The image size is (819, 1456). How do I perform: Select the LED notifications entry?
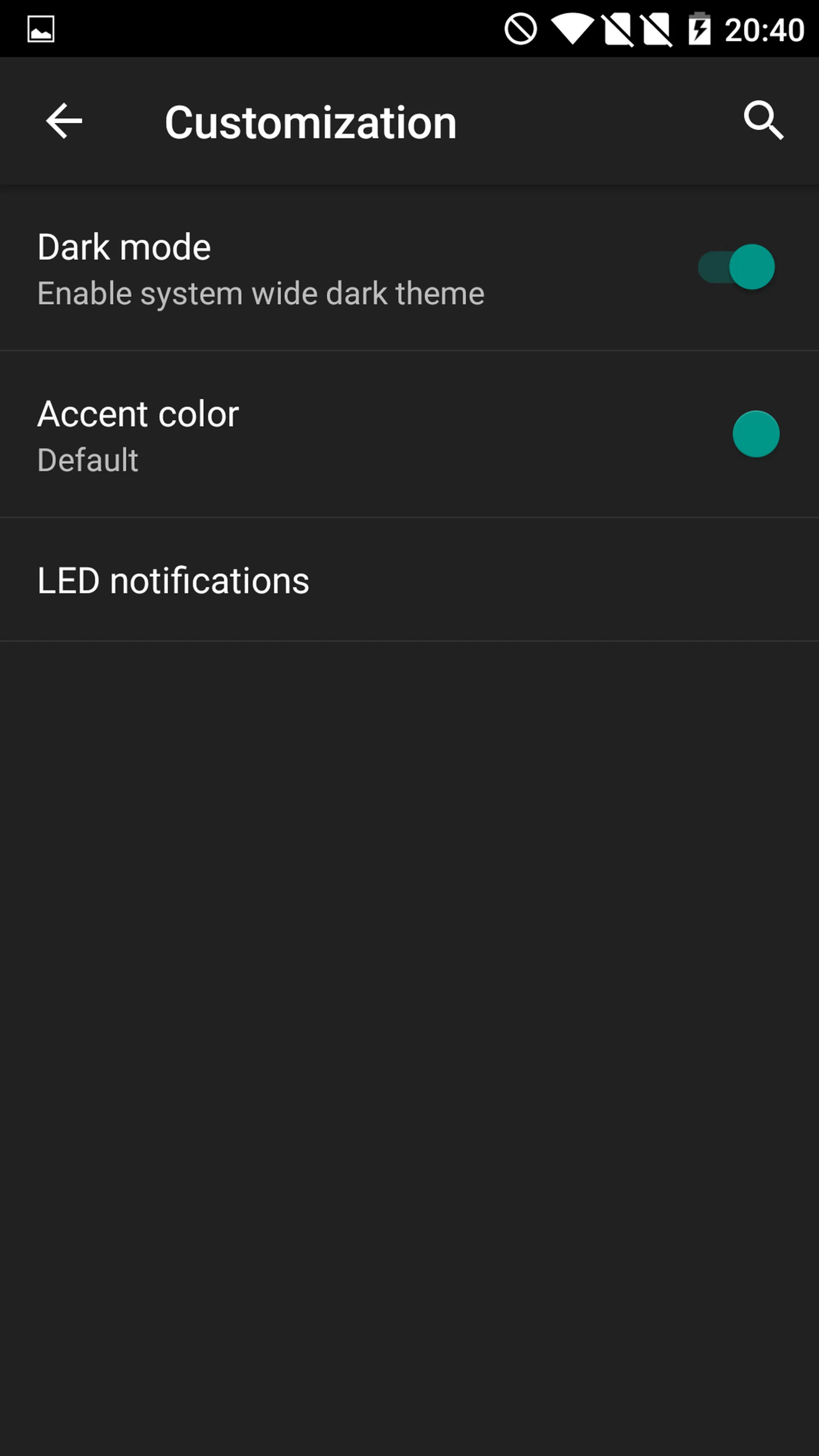(x=173, y=579)
